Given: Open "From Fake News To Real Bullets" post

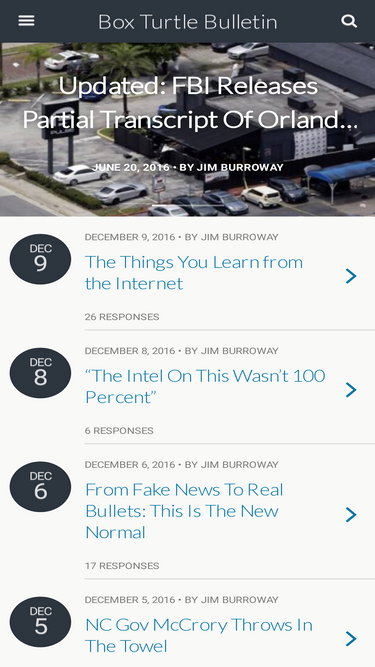Looking at the screenshot, I should (x=184, y=511).
